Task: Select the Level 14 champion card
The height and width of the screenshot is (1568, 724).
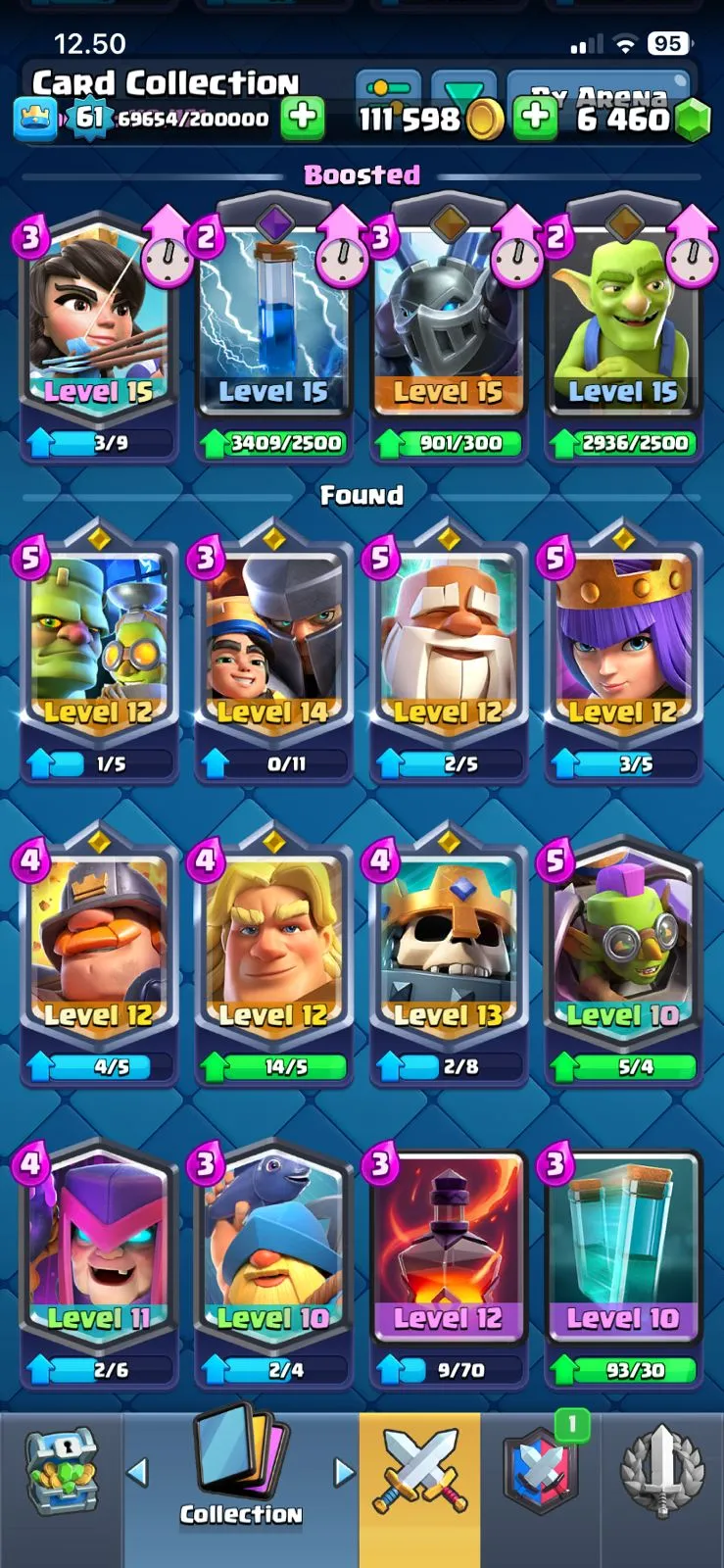Action: pyautogui.click(x=273, y=647)
